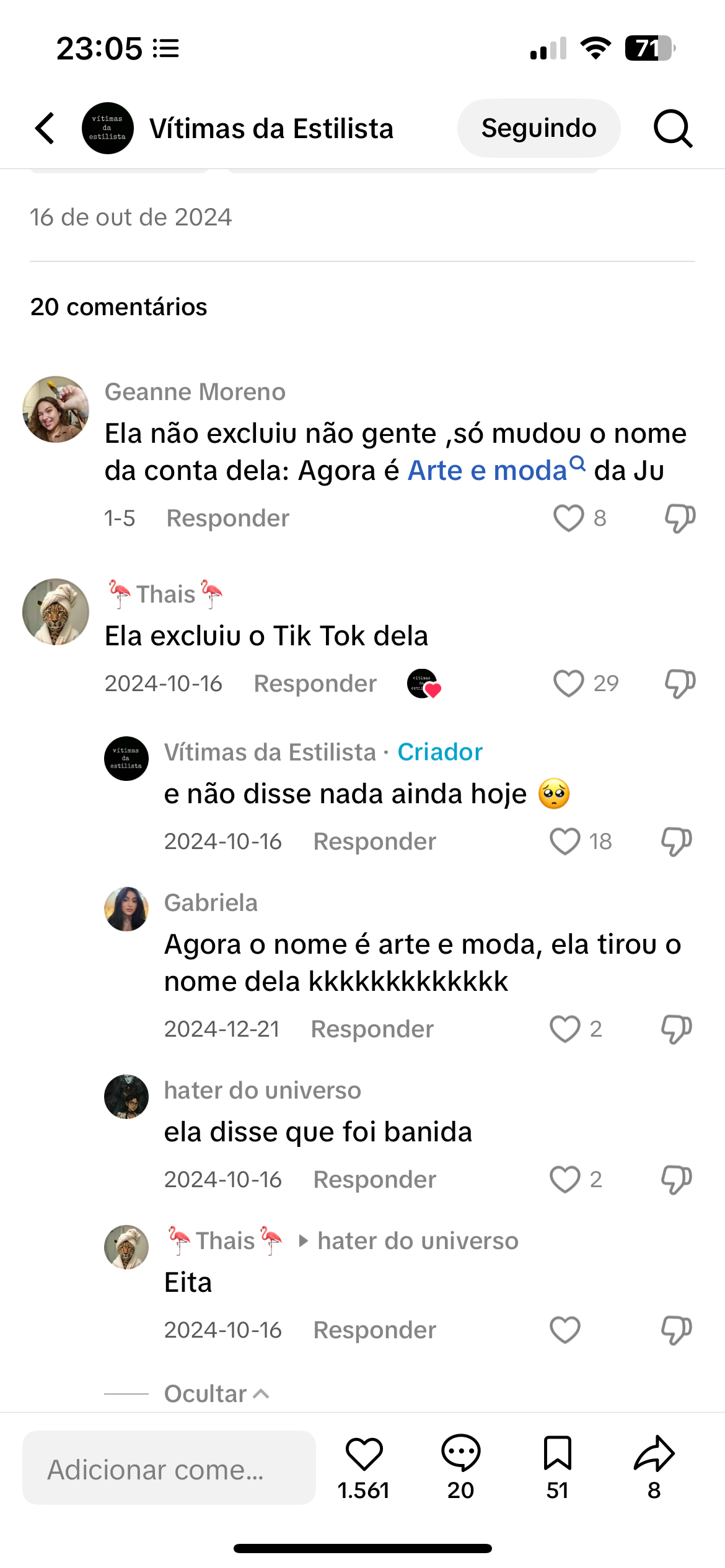725x1568 pixels.
Task: Open Vítimas da Estilista profile avatar in header
Action: [108, 128]
